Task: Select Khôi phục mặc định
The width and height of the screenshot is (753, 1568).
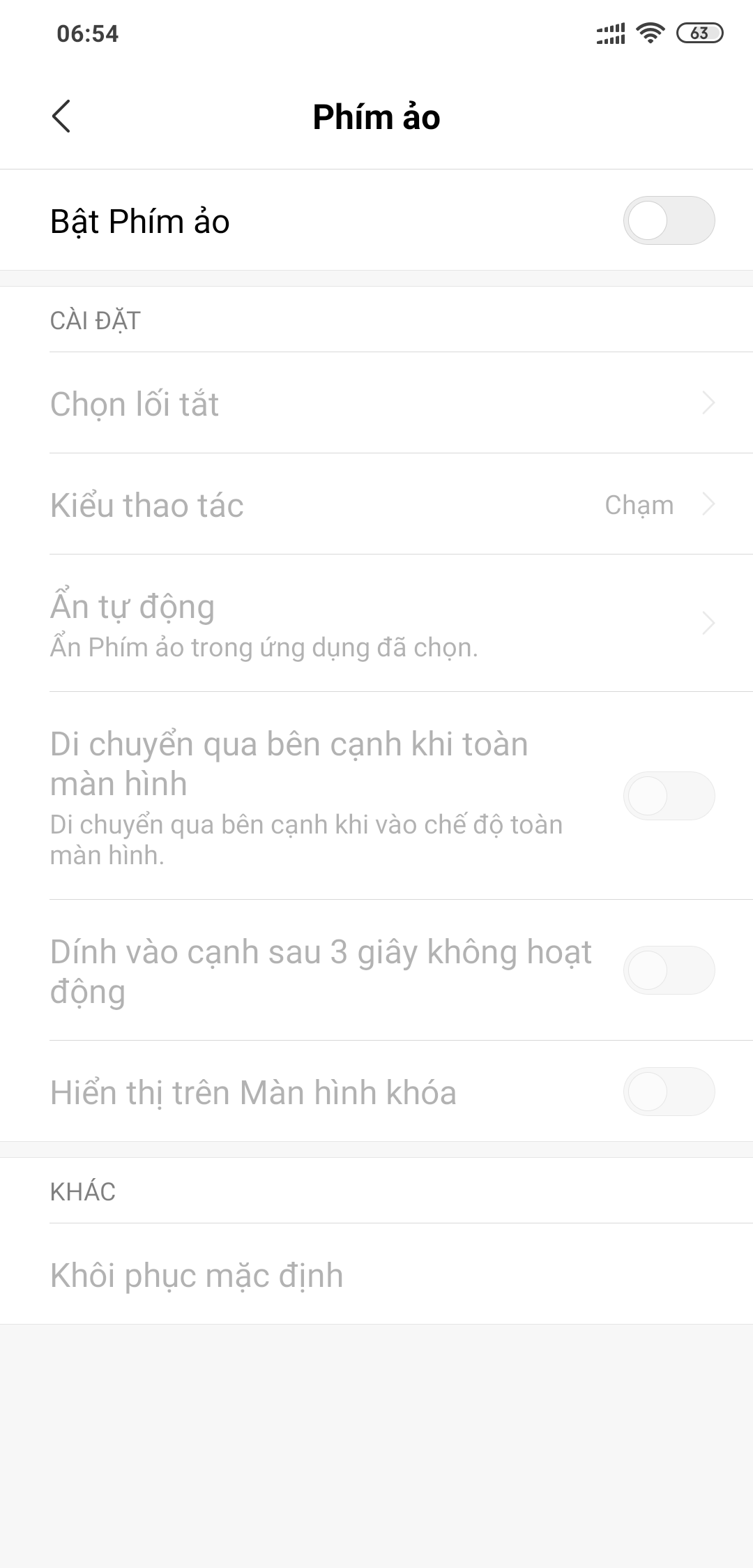Action: click(x=376, y=1274)
